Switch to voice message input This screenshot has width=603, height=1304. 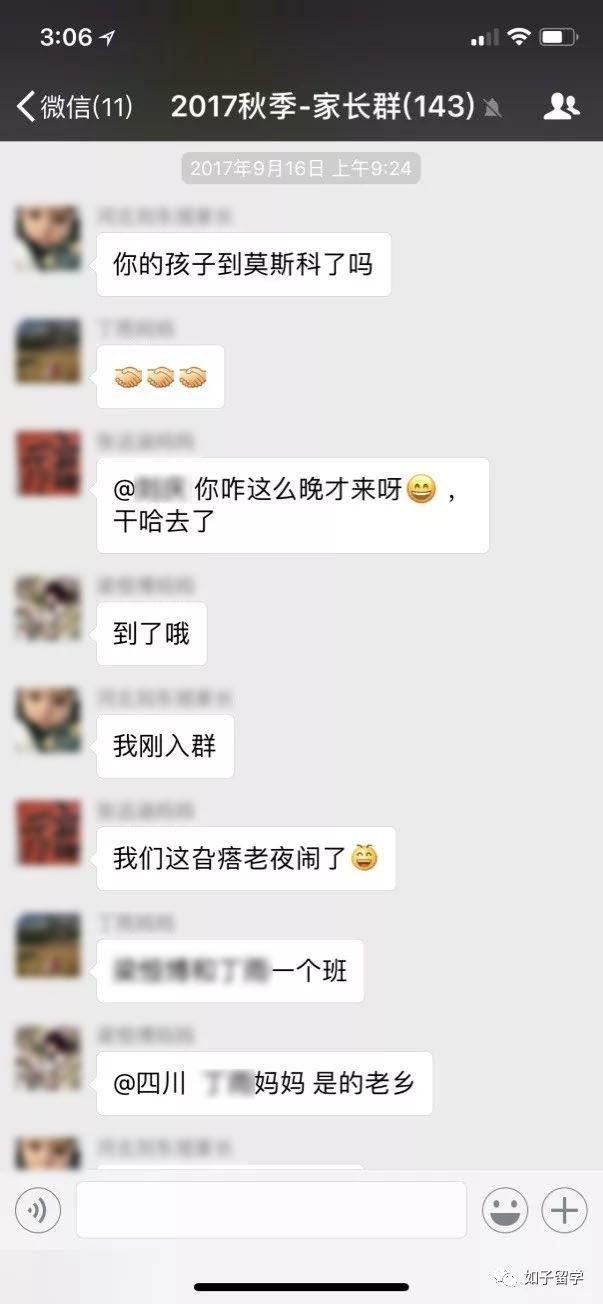38,1211
